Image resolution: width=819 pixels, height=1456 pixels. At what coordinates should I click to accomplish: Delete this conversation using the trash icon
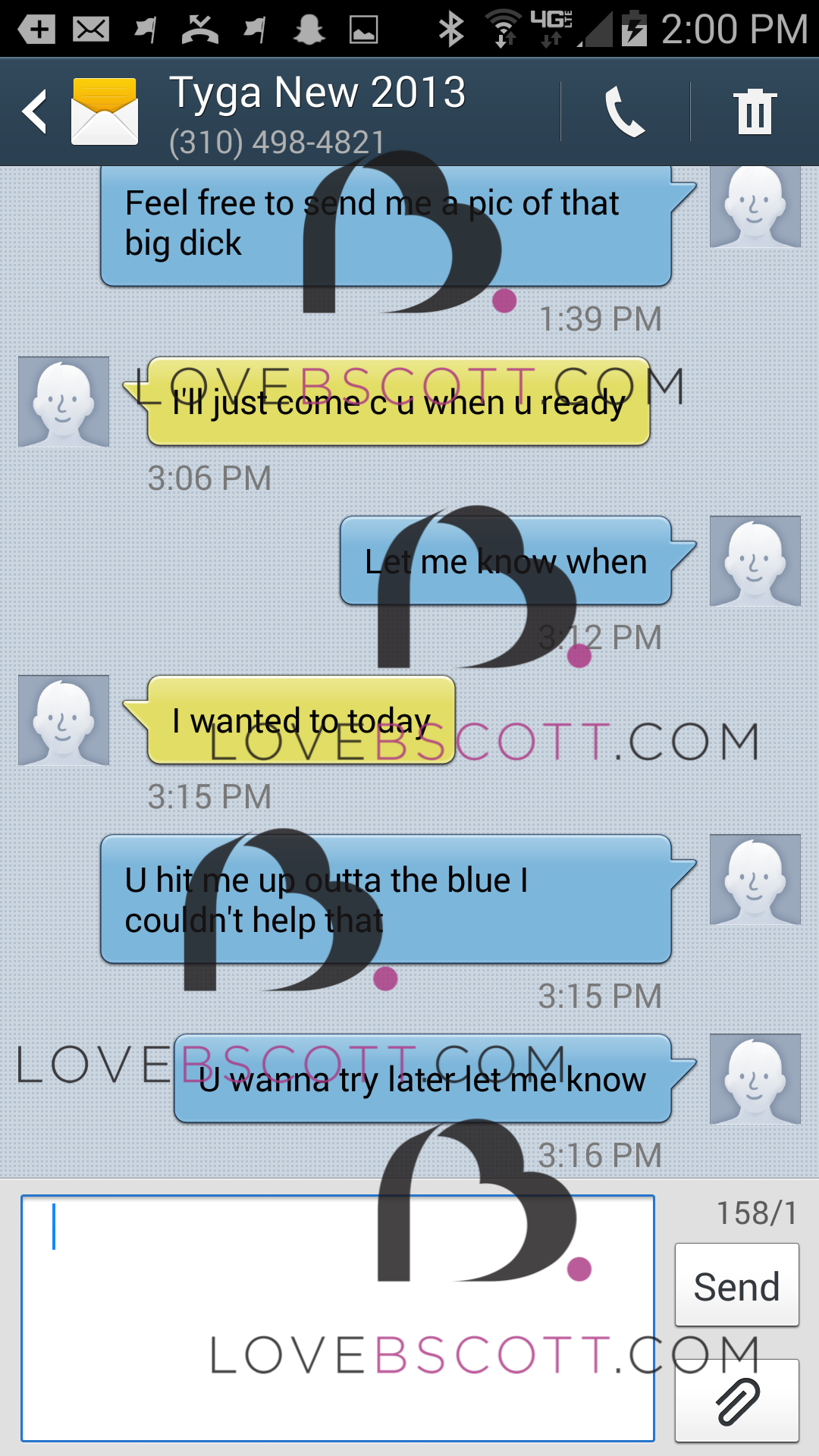point(755,111)
